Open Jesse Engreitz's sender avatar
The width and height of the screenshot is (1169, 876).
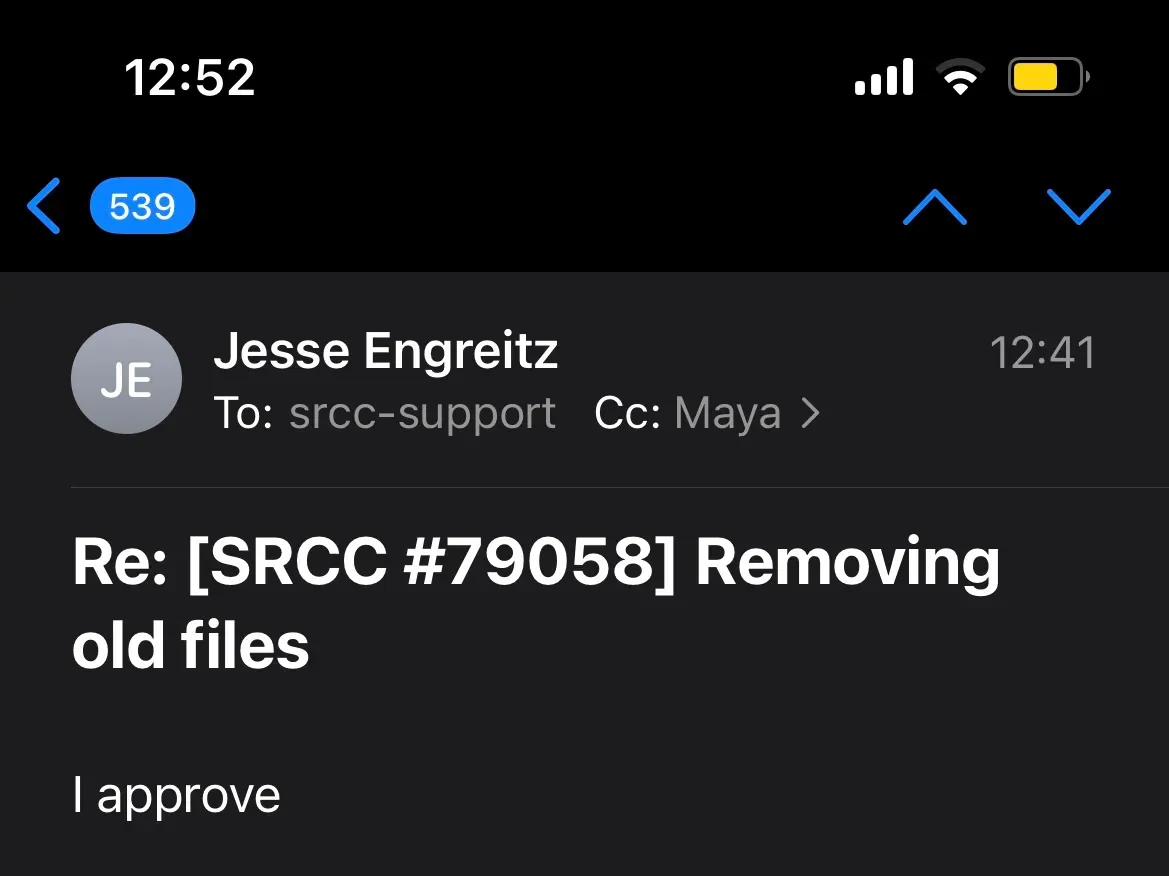127,379
